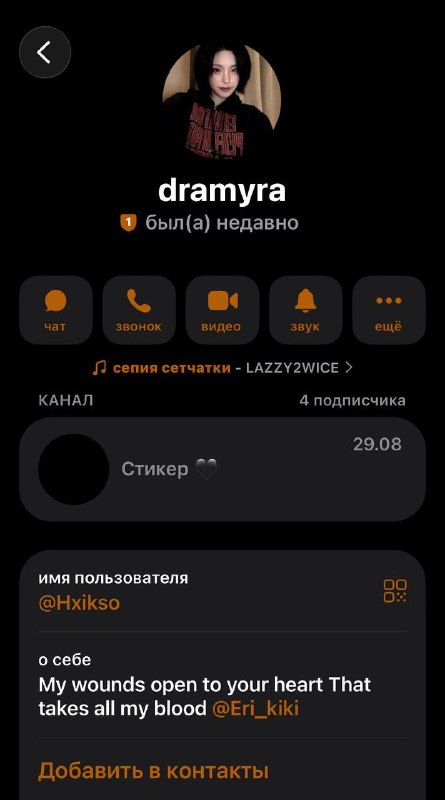
Task: Open the чат with dramyra
Action: coord(56,310)
